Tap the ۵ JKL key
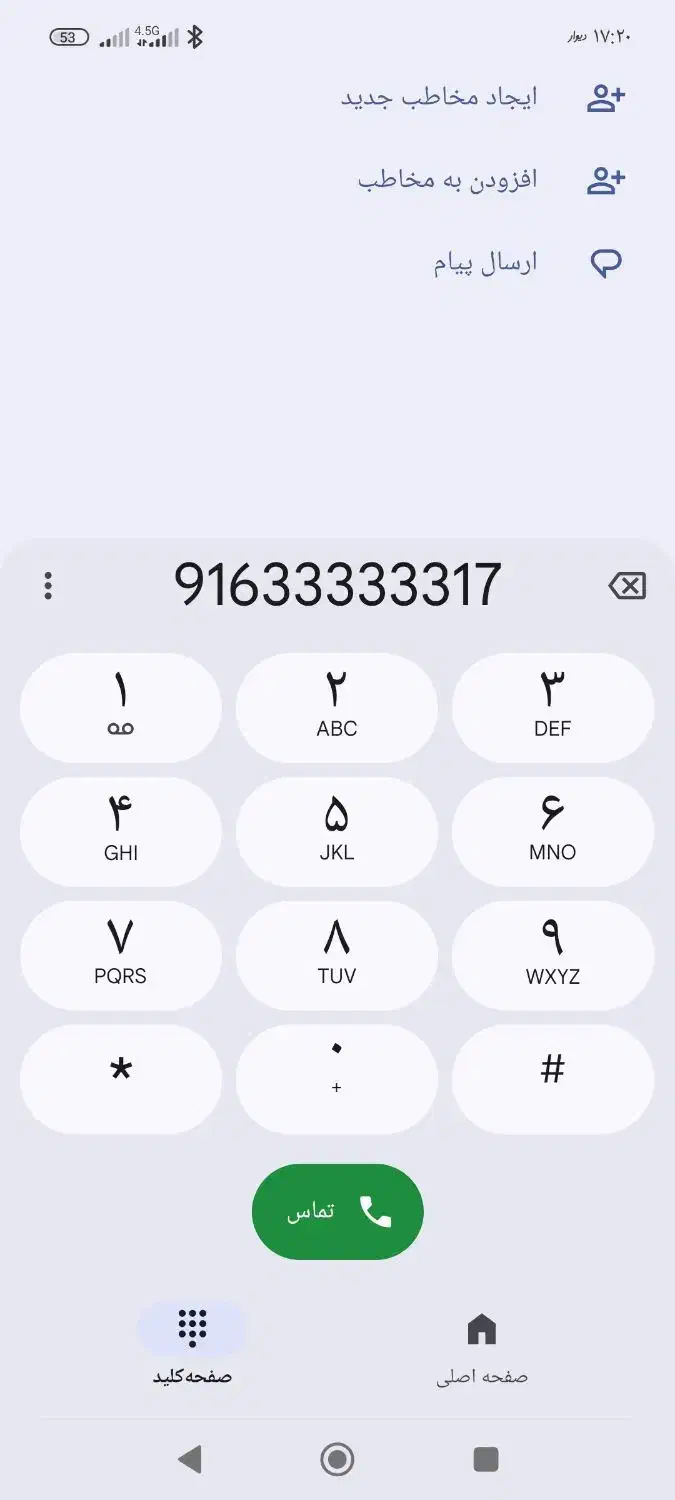This screenshot has width=675, height=1500. click(x=337, y=832)
